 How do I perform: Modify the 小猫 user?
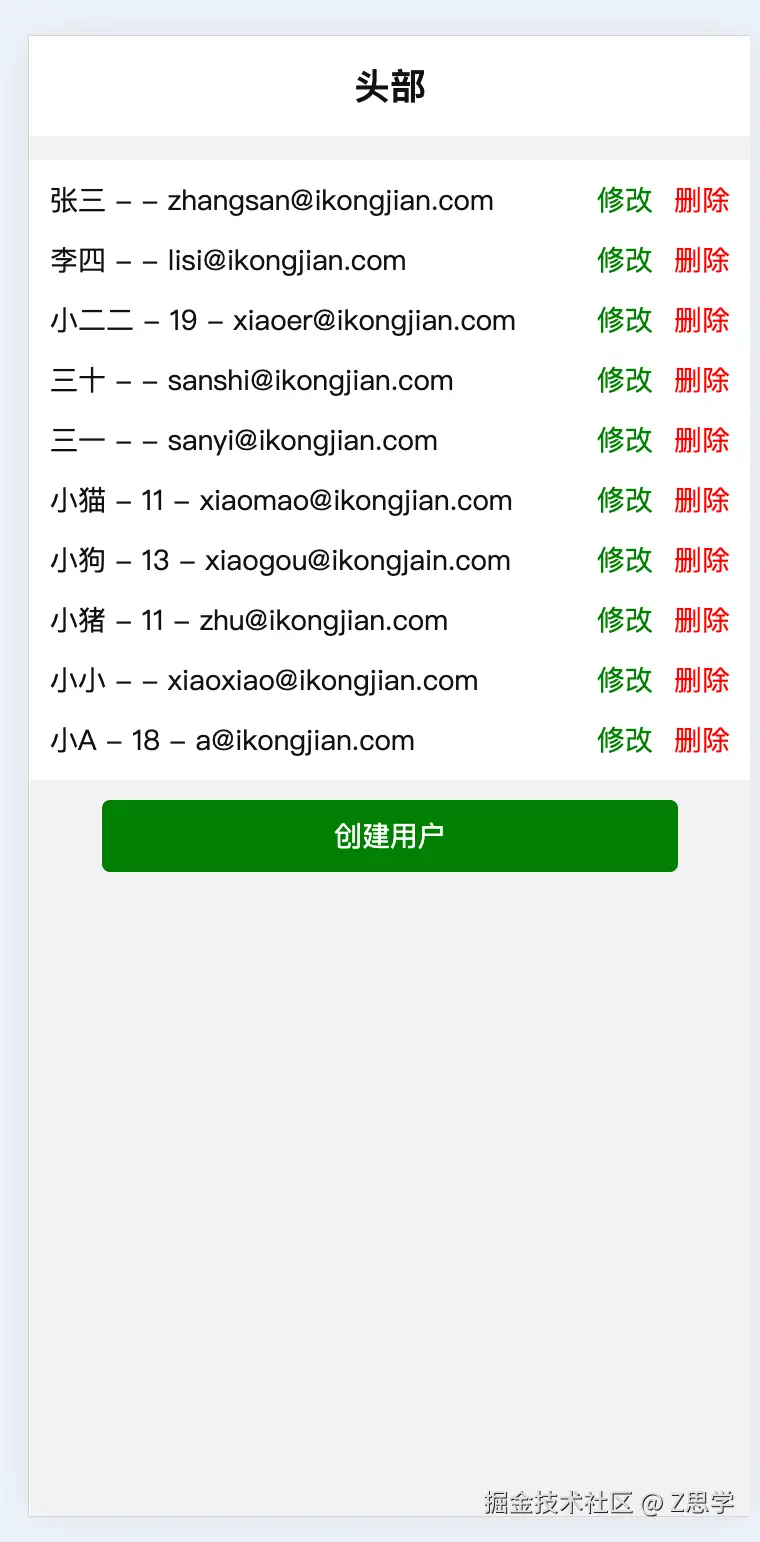click(x=624, y=500)
